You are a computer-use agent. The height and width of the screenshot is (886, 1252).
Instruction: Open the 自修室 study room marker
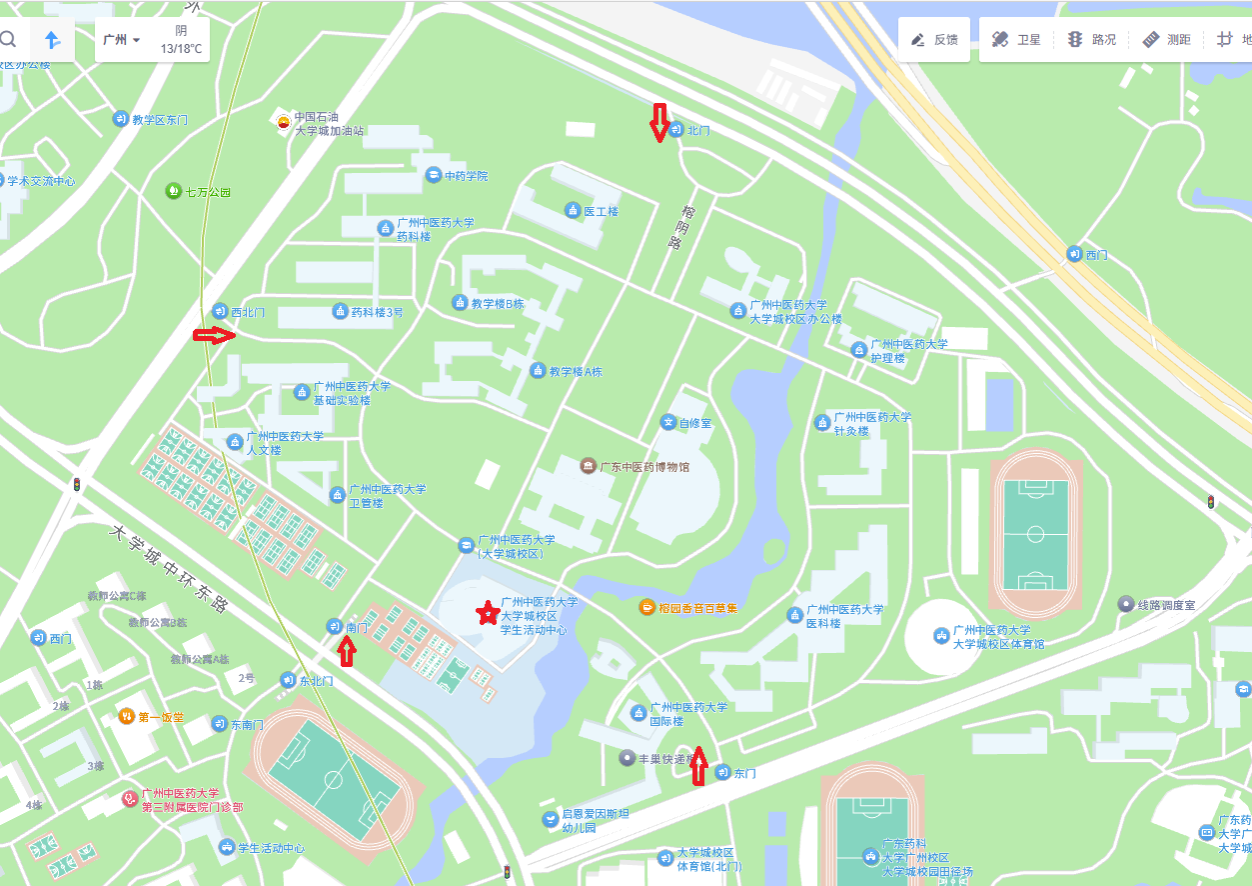tap(668, 423)
